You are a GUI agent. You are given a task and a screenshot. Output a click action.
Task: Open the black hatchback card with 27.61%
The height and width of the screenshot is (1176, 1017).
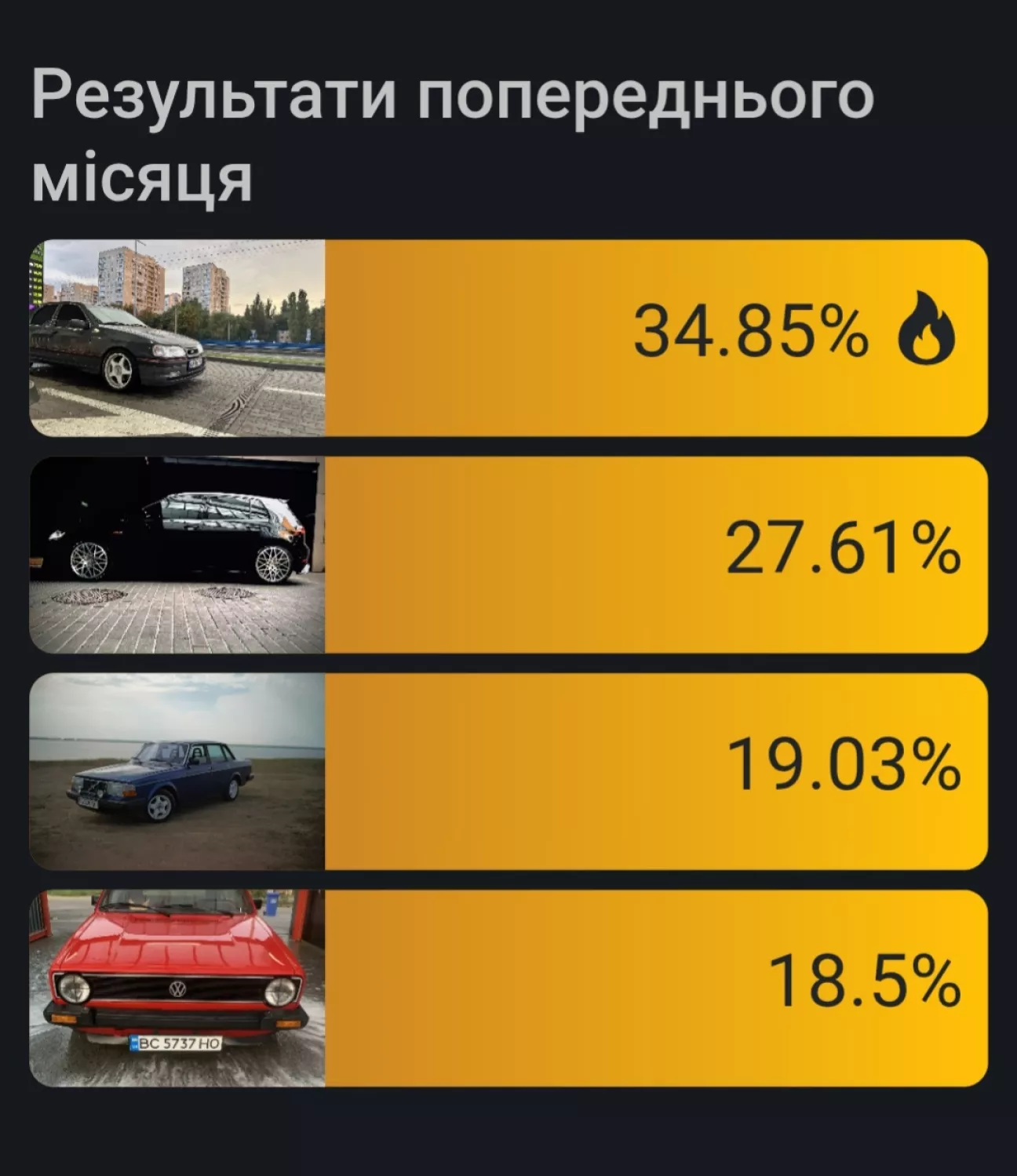508,555
